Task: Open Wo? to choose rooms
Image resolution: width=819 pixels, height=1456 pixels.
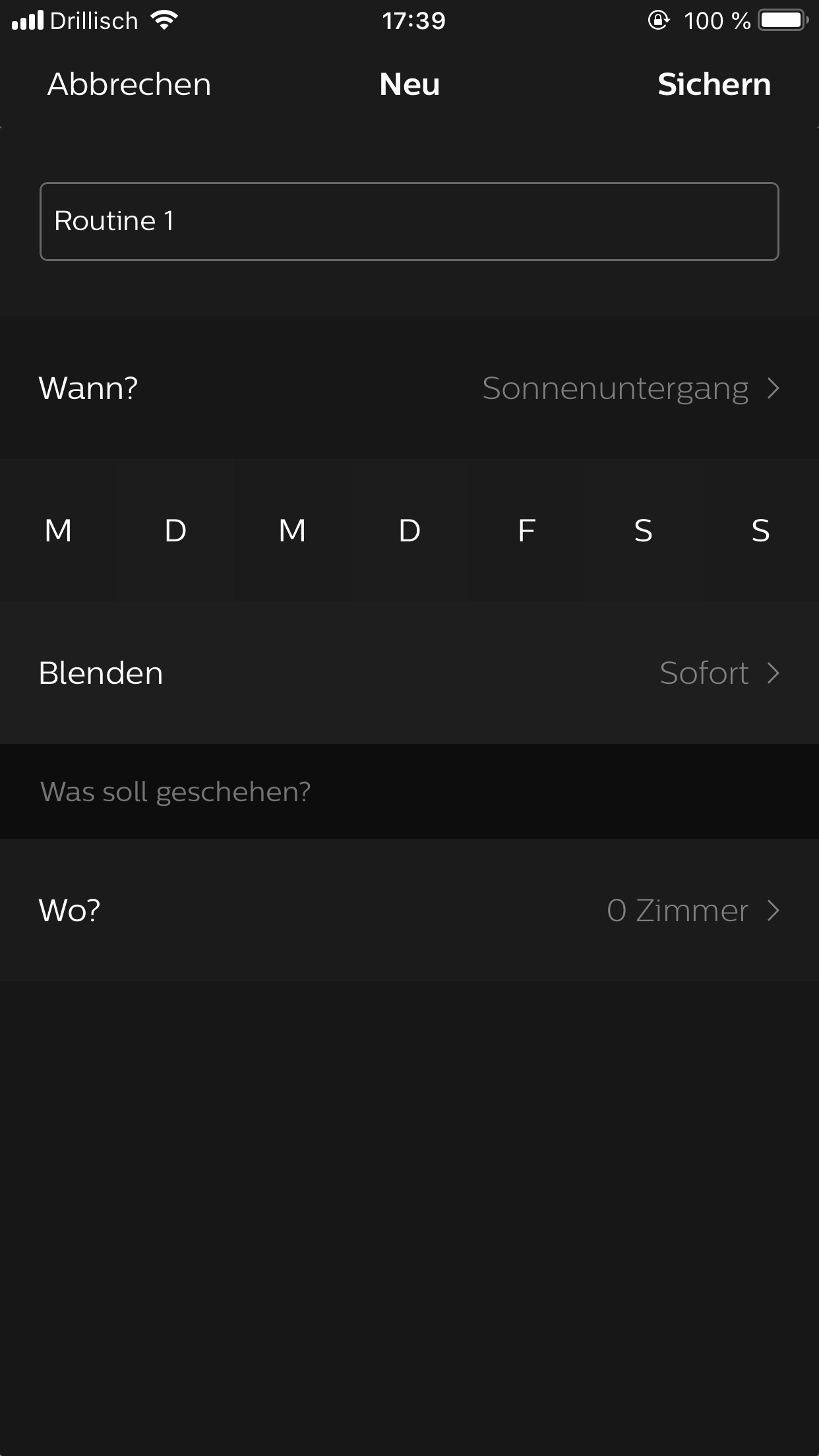Action: pyautogui.click(x=409, y=910)
